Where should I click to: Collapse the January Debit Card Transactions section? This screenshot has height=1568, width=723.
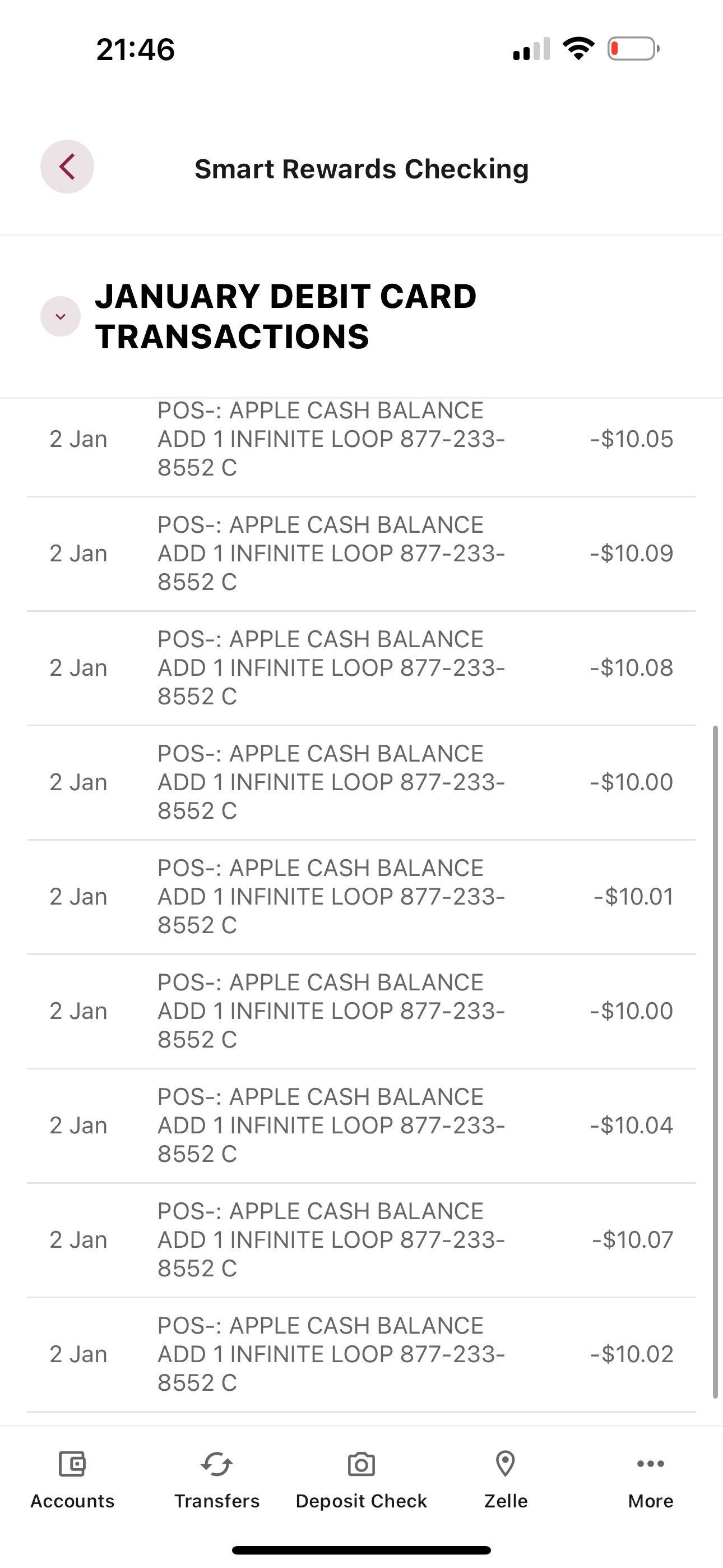pos(61,316)
